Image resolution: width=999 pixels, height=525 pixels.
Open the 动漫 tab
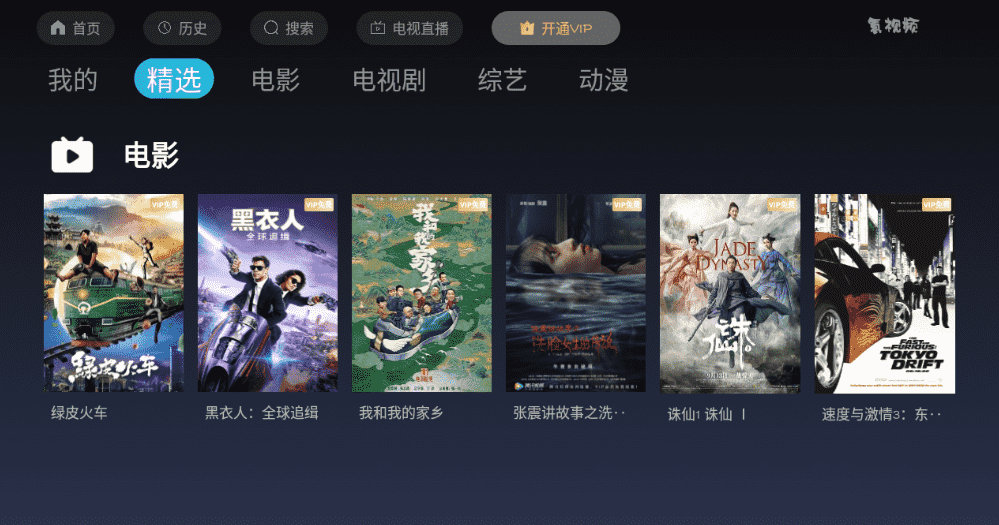604,80
